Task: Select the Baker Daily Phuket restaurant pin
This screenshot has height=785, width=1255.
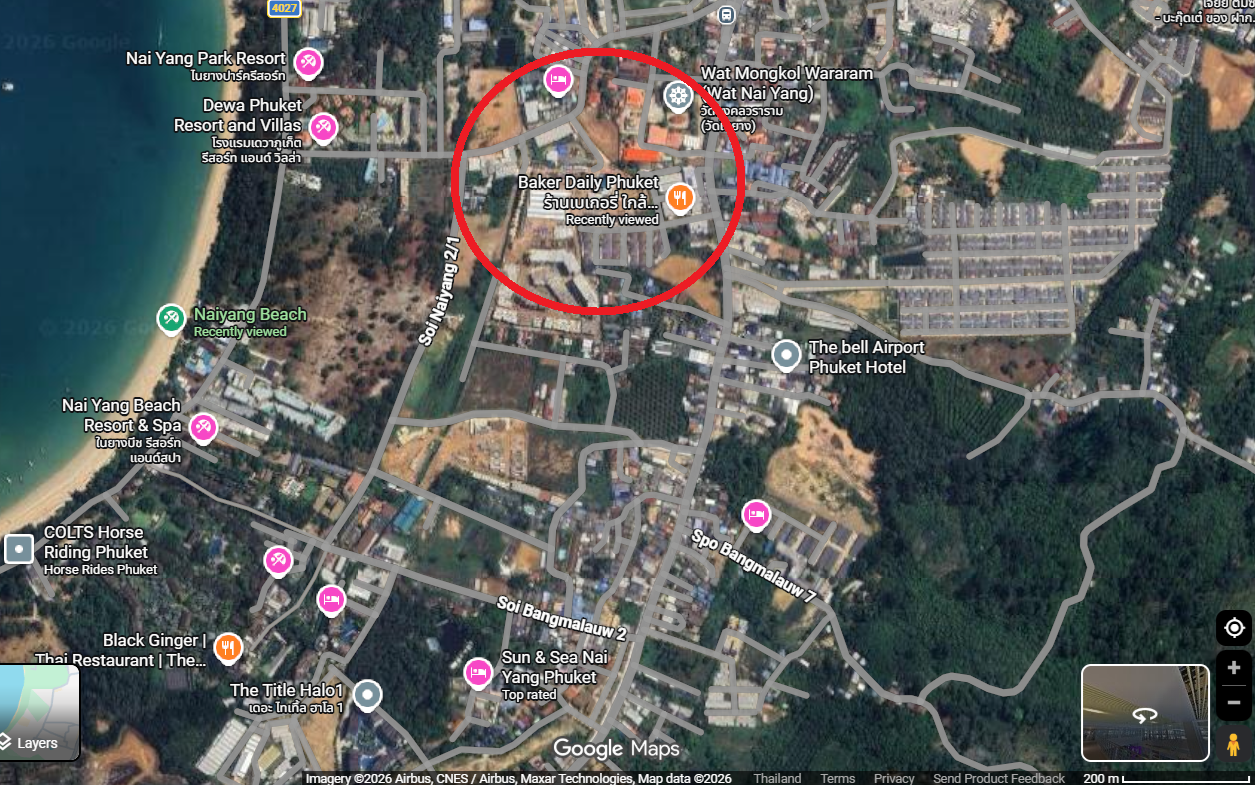Action: [x=680, y=197]
